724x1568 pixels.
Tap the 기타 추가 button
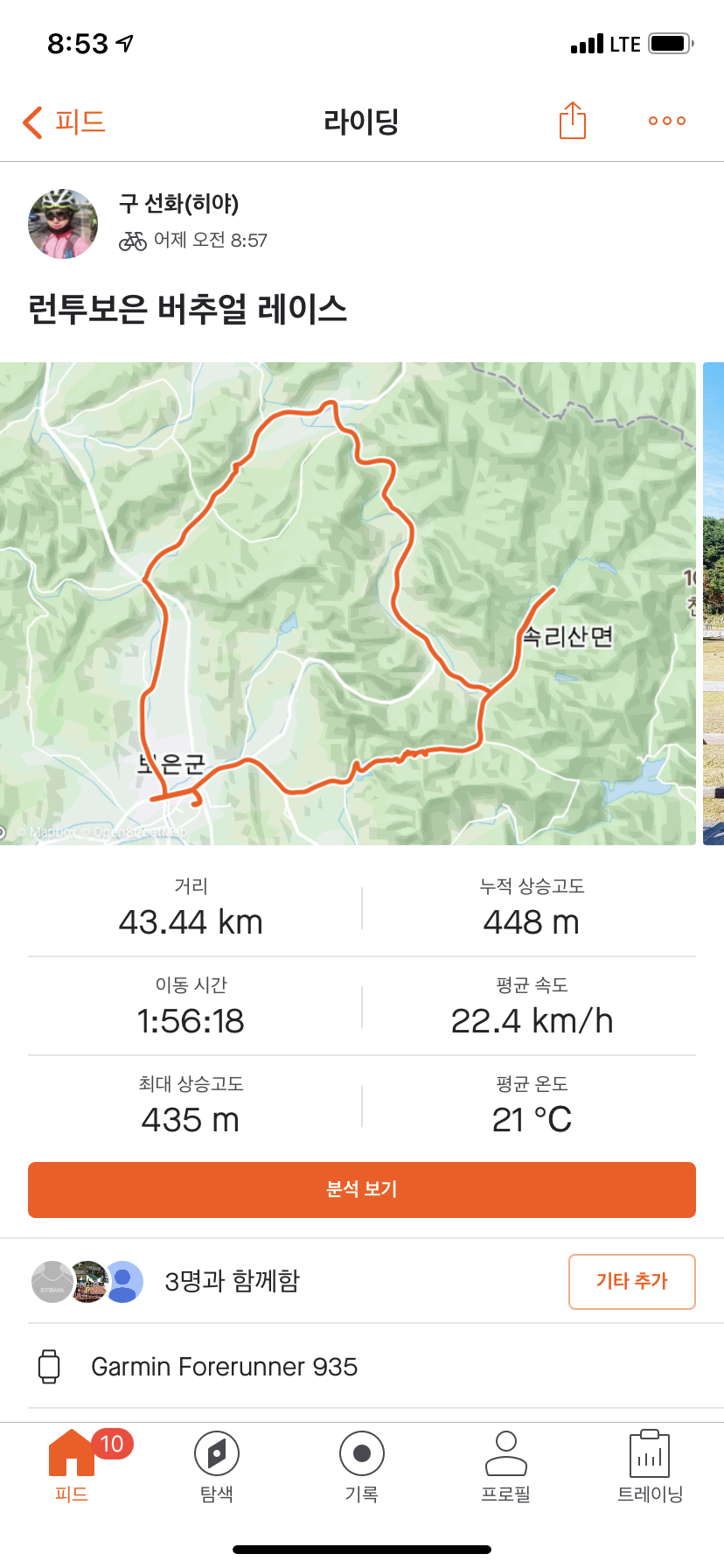[x=631, y=1281]
